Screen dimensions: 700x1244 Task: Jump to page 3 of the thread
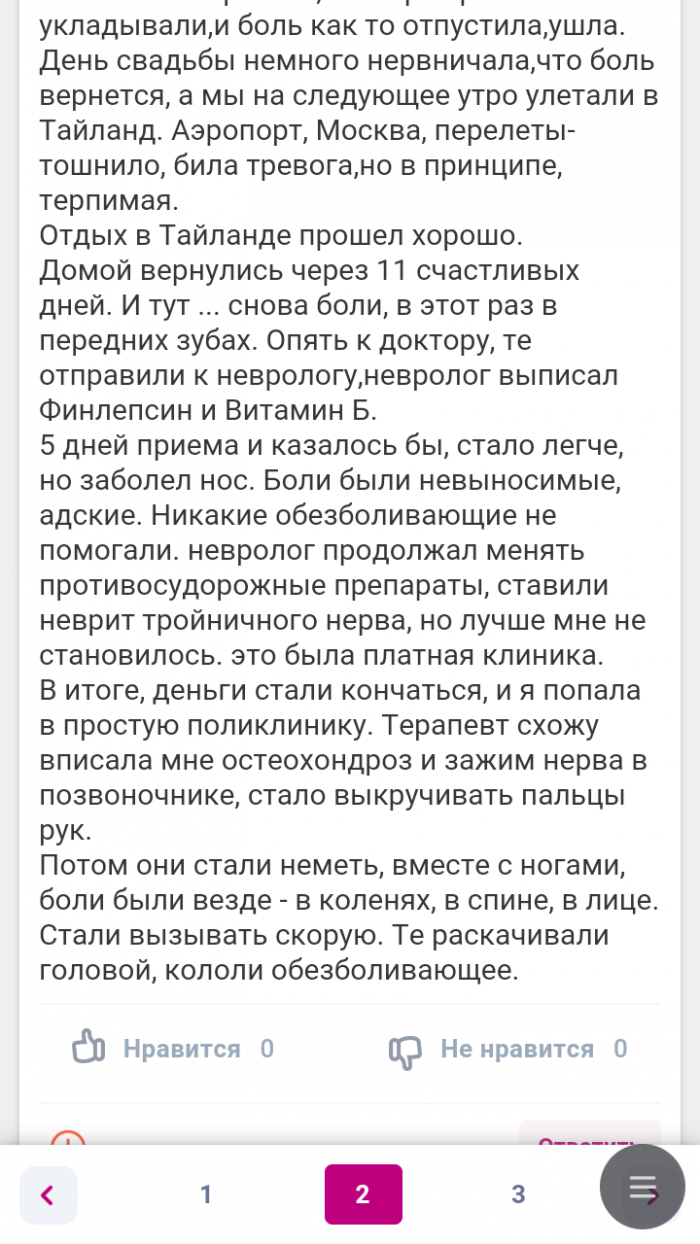[x=518, y=1194]
